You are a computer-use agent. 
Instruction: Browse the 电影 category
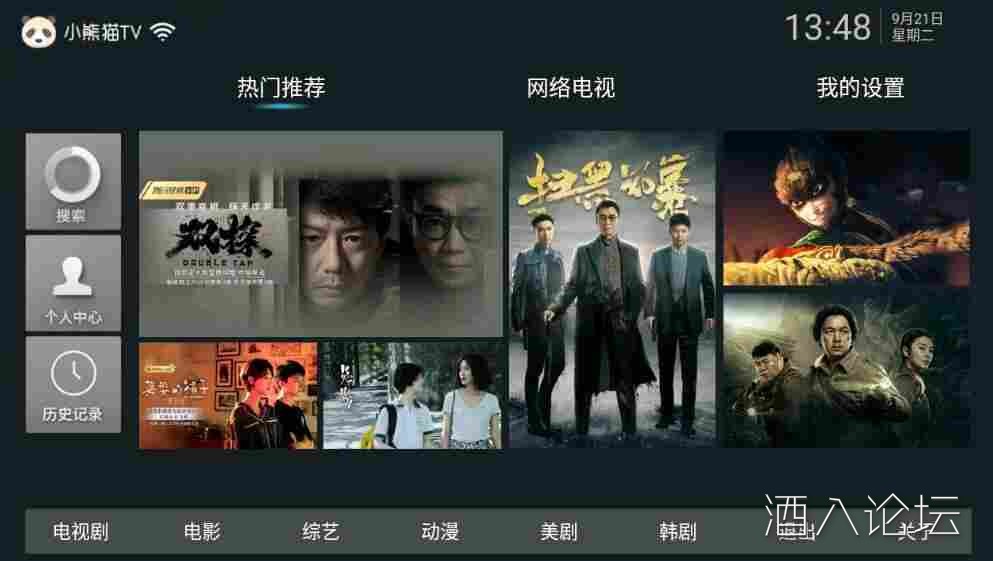tap(202, 531)
